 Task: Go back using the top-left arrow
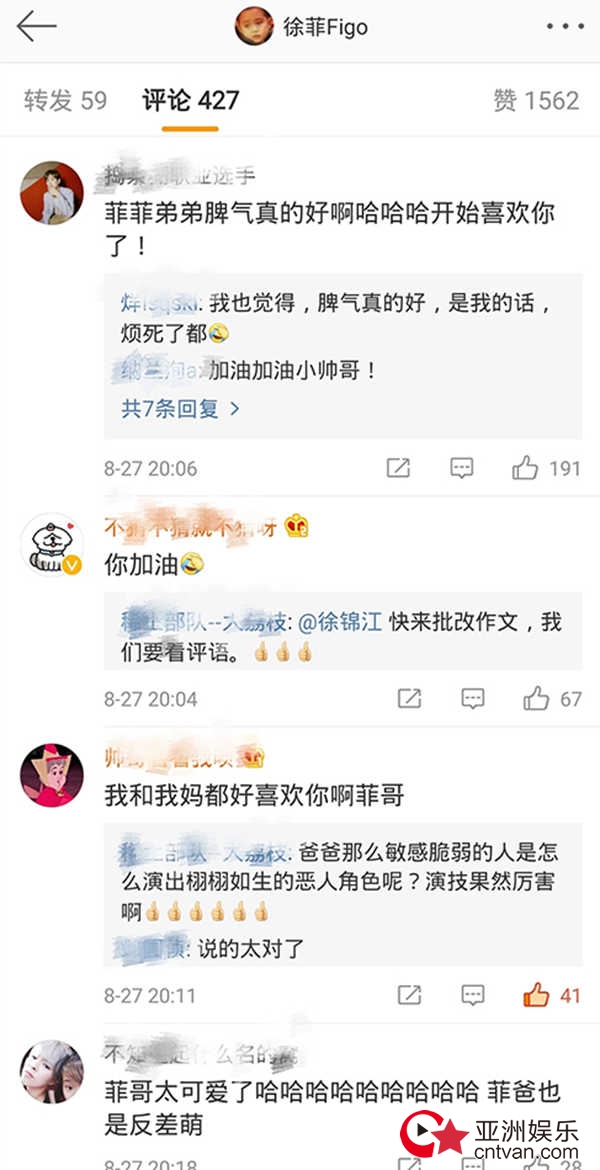click(x=37, y=27)
